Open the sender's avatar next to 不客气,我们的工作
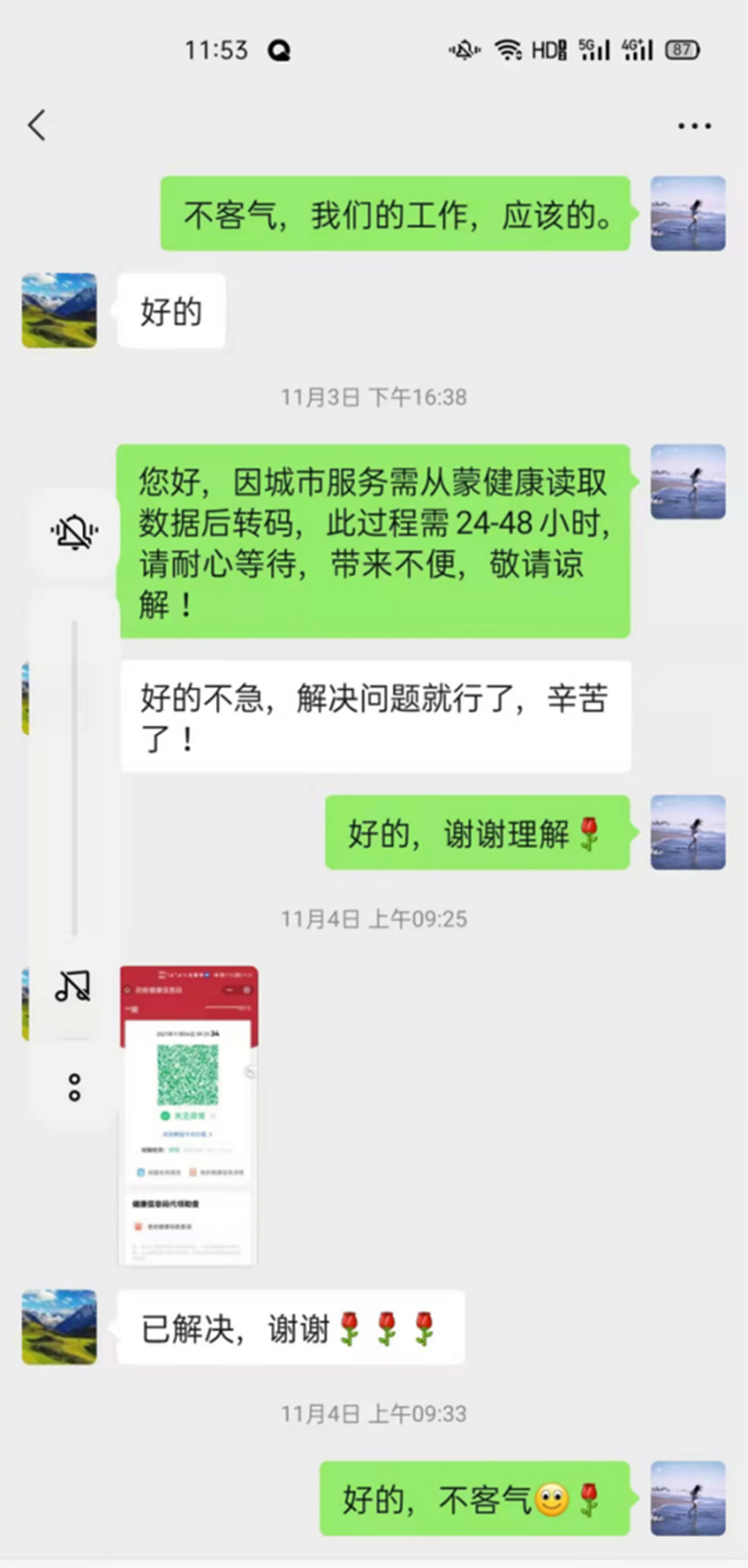The image size is (748, 1568). (x=687, y=213)
